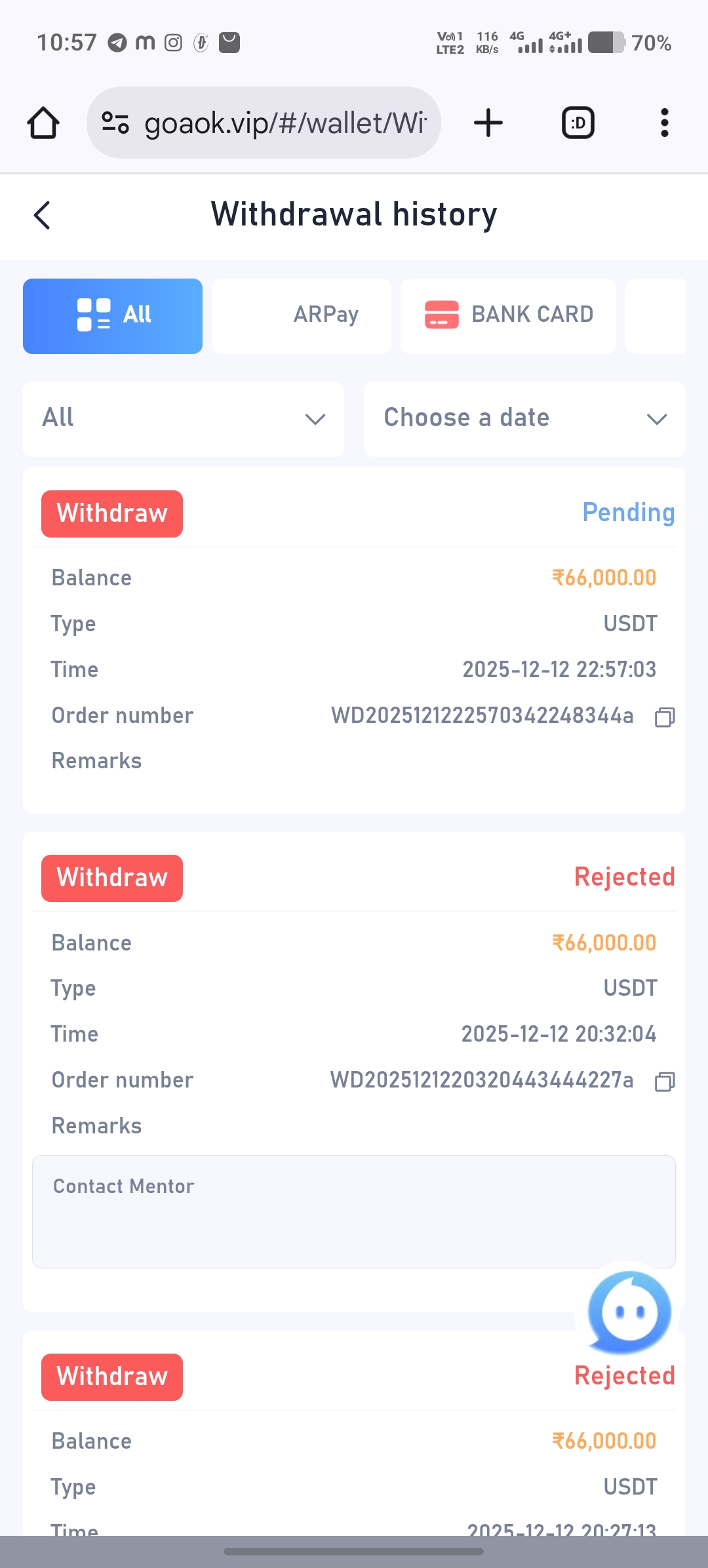Viewport: 708px width, 1568px height.
Task: Switch to the BANK CARD tab
Action: tap(508, 316)
